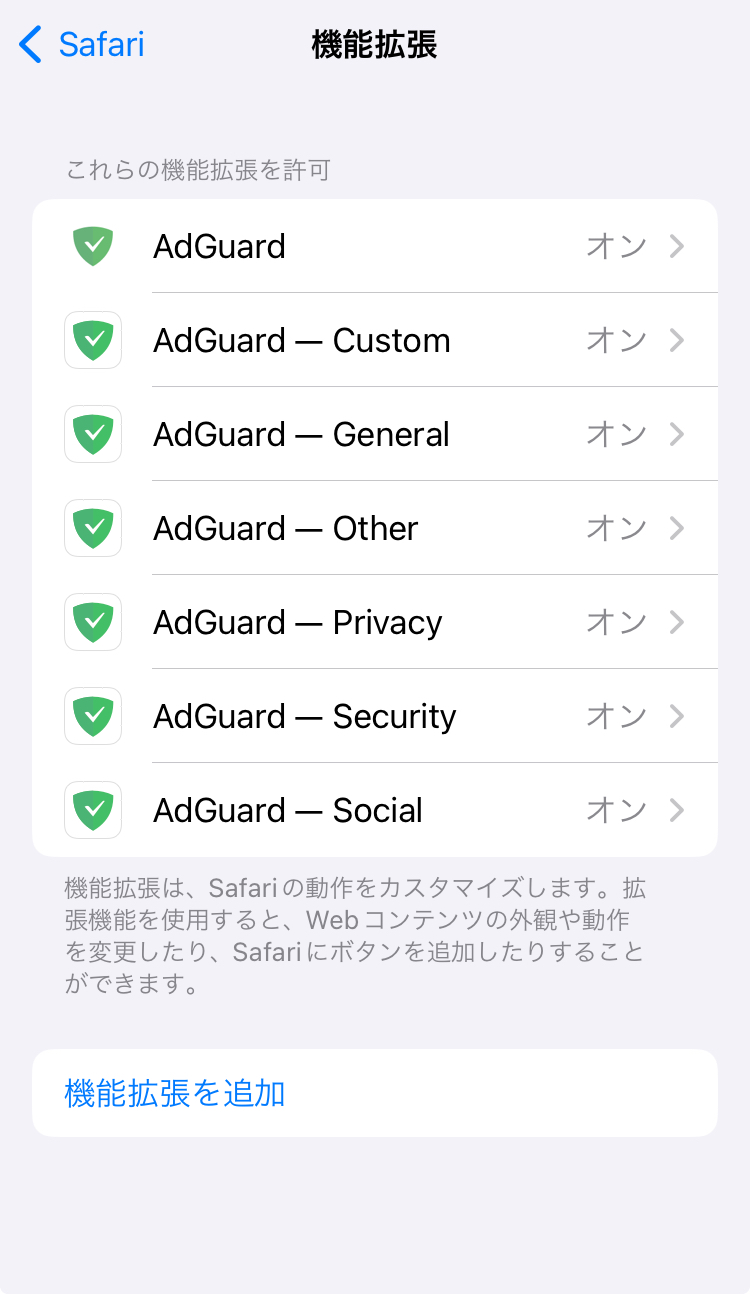Tap 機能拡張を追加 to add extensions
The width and height of the screenshot is (750, 1294).
coord(175,1093)
